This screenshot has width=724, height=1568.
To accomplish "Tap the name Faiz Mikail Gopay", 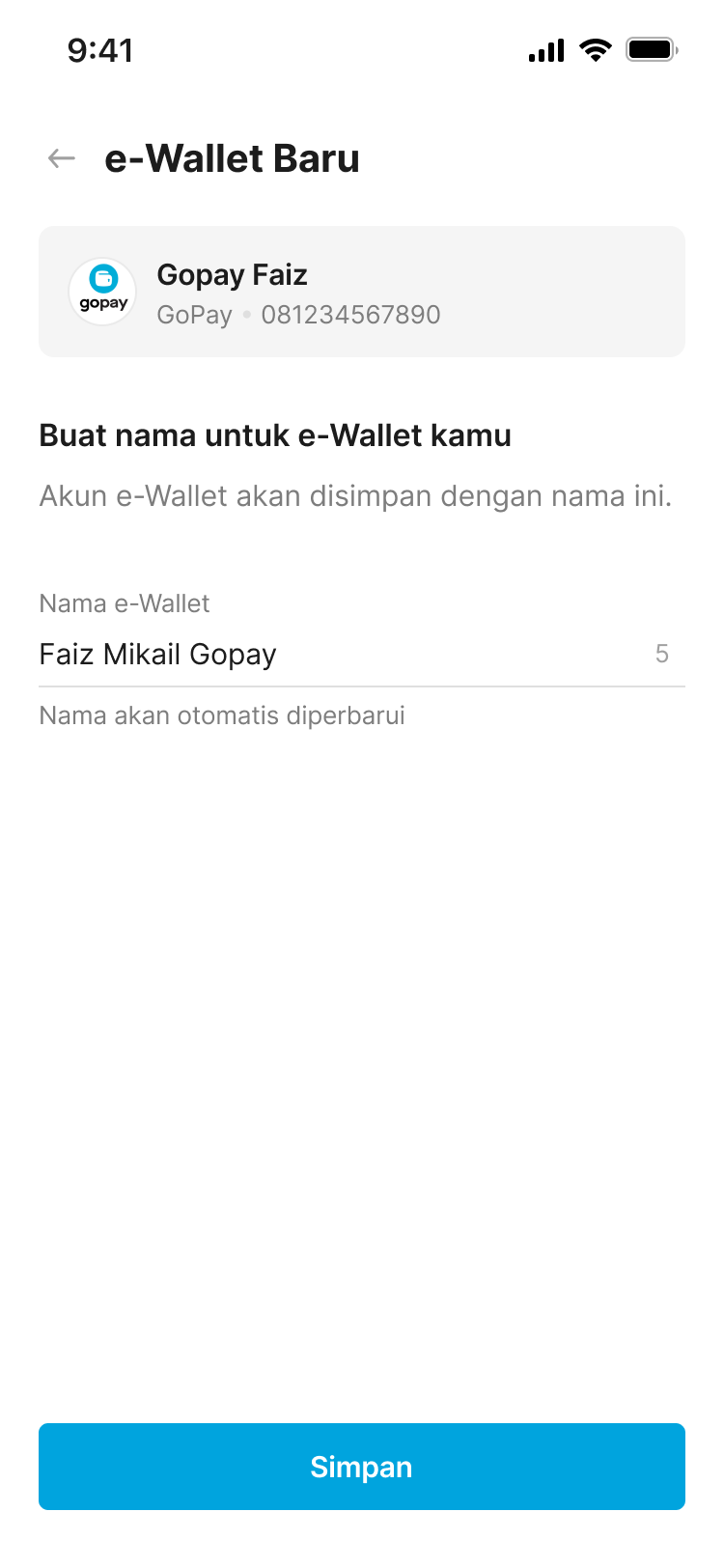I will point(157,654).
